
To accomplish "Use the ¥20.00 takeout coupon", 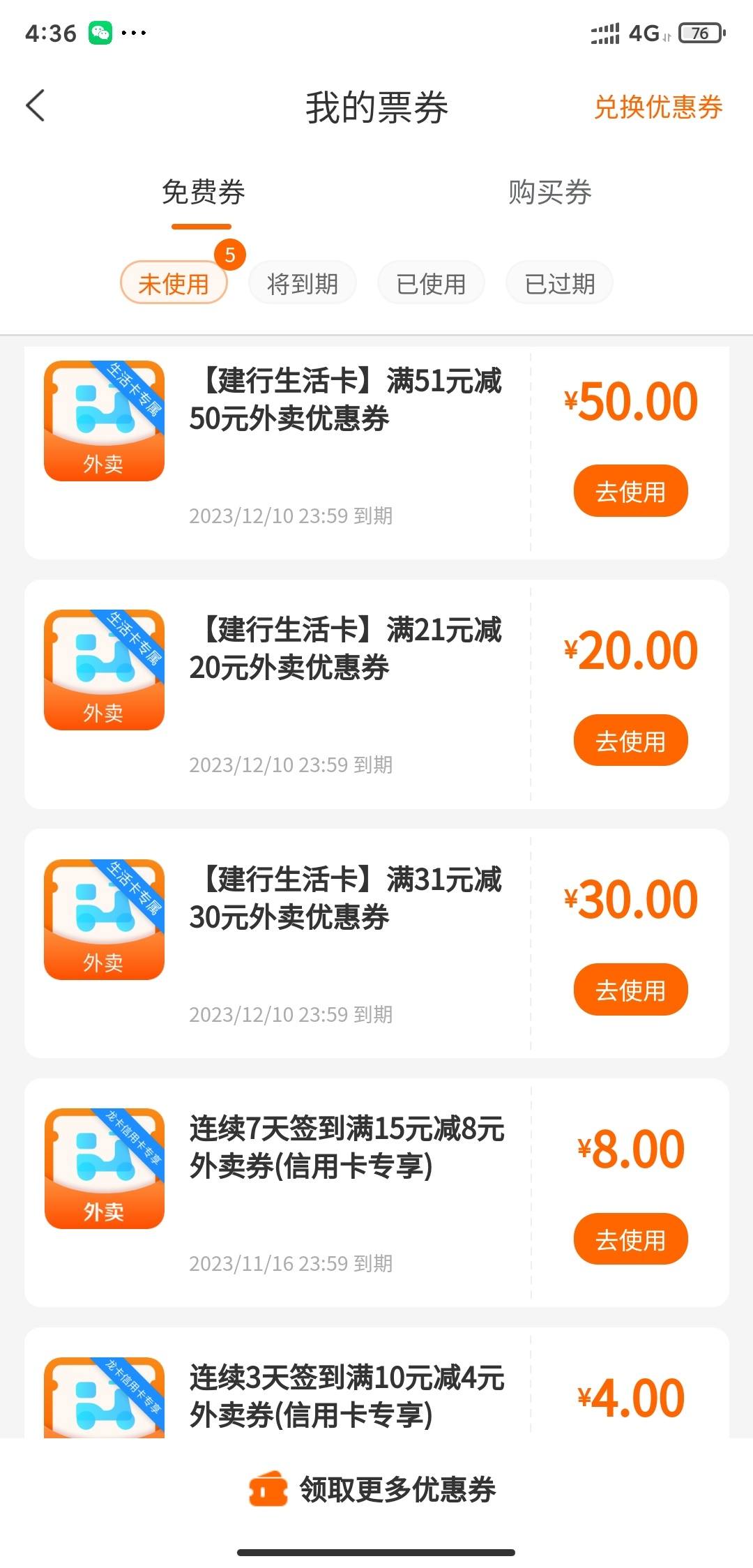I will coord(630,740).
